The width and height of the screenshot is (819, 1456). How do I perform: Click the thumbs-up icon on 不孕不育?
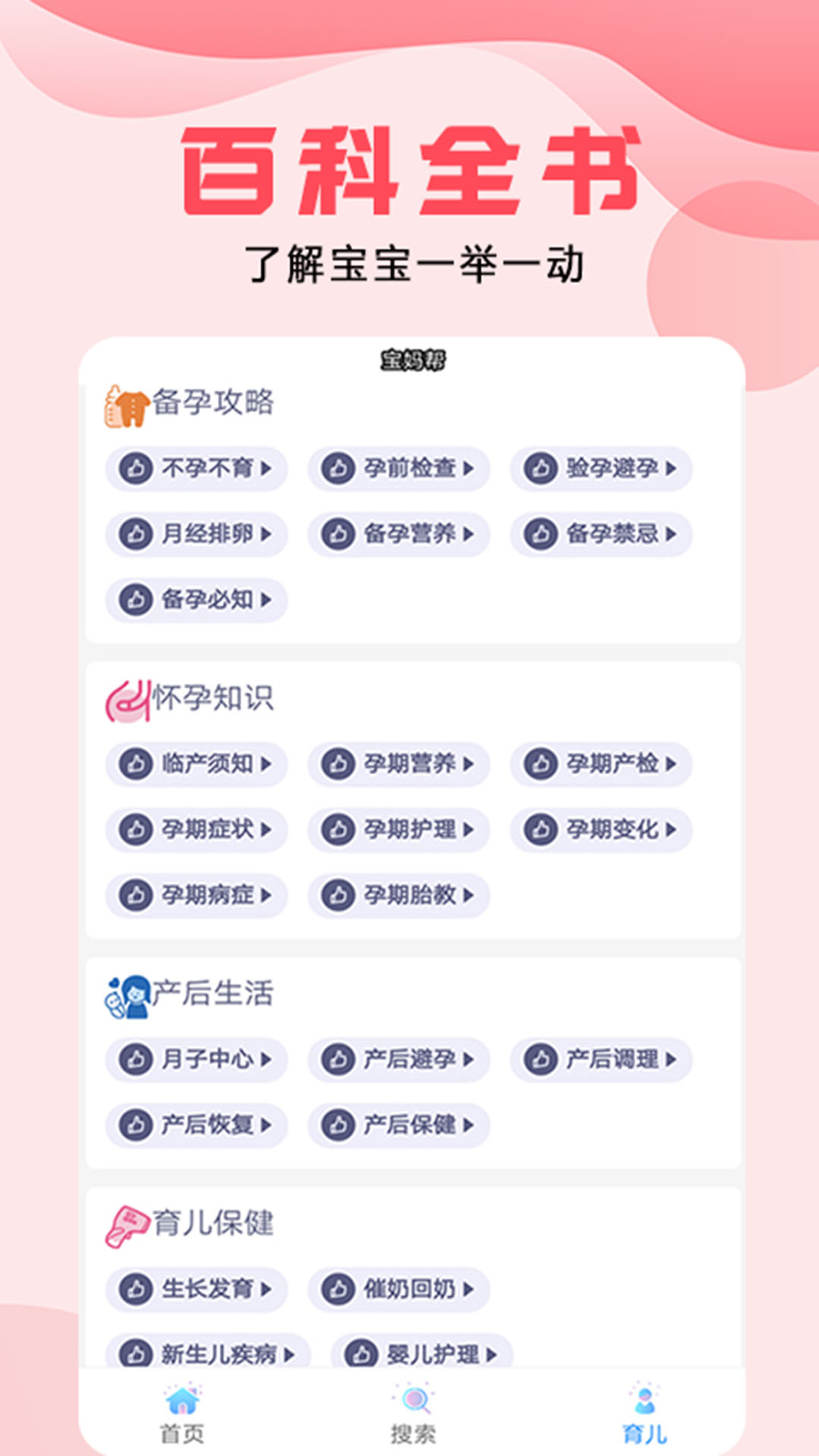[x=136, y=470]
